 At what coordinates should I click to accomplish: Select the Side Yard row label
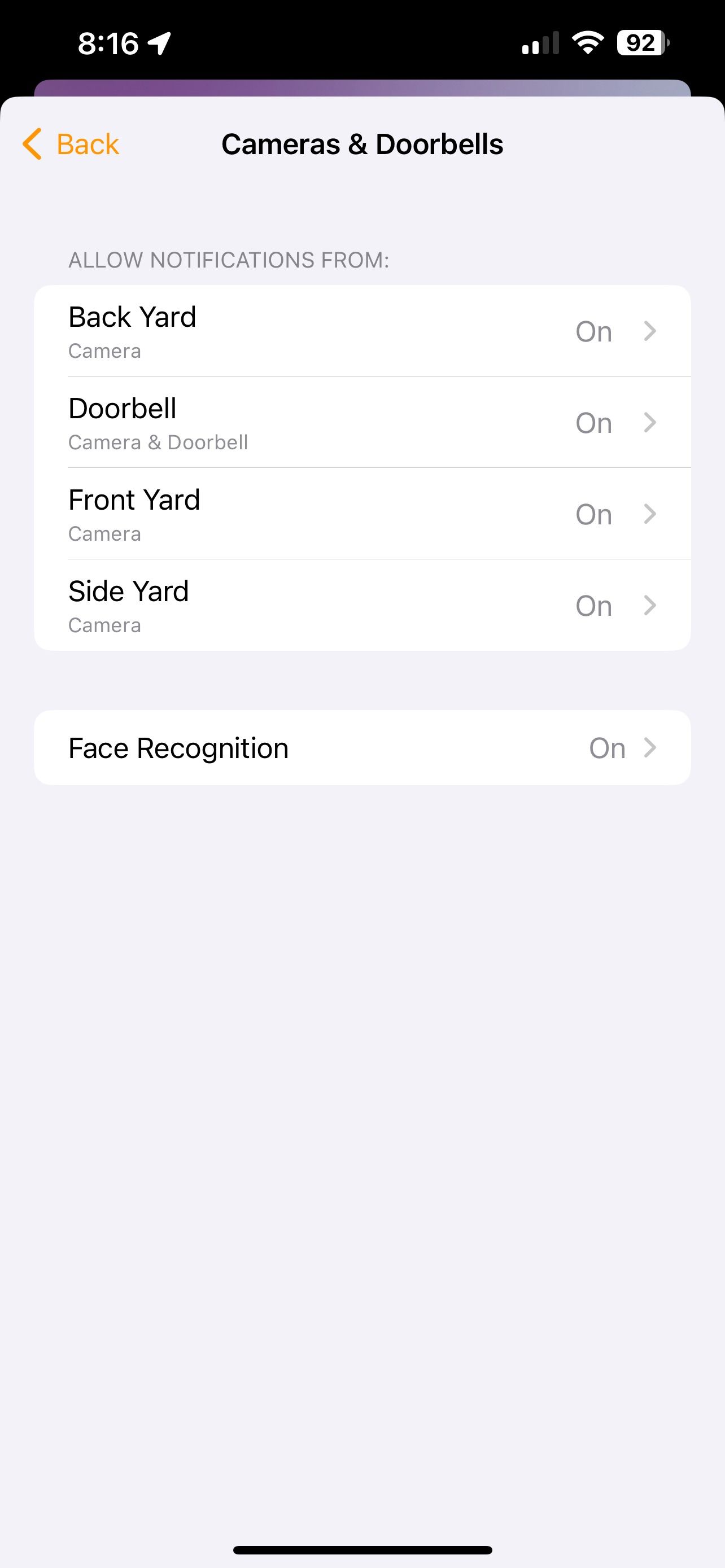pyautogui.click(x=128, y=590)
